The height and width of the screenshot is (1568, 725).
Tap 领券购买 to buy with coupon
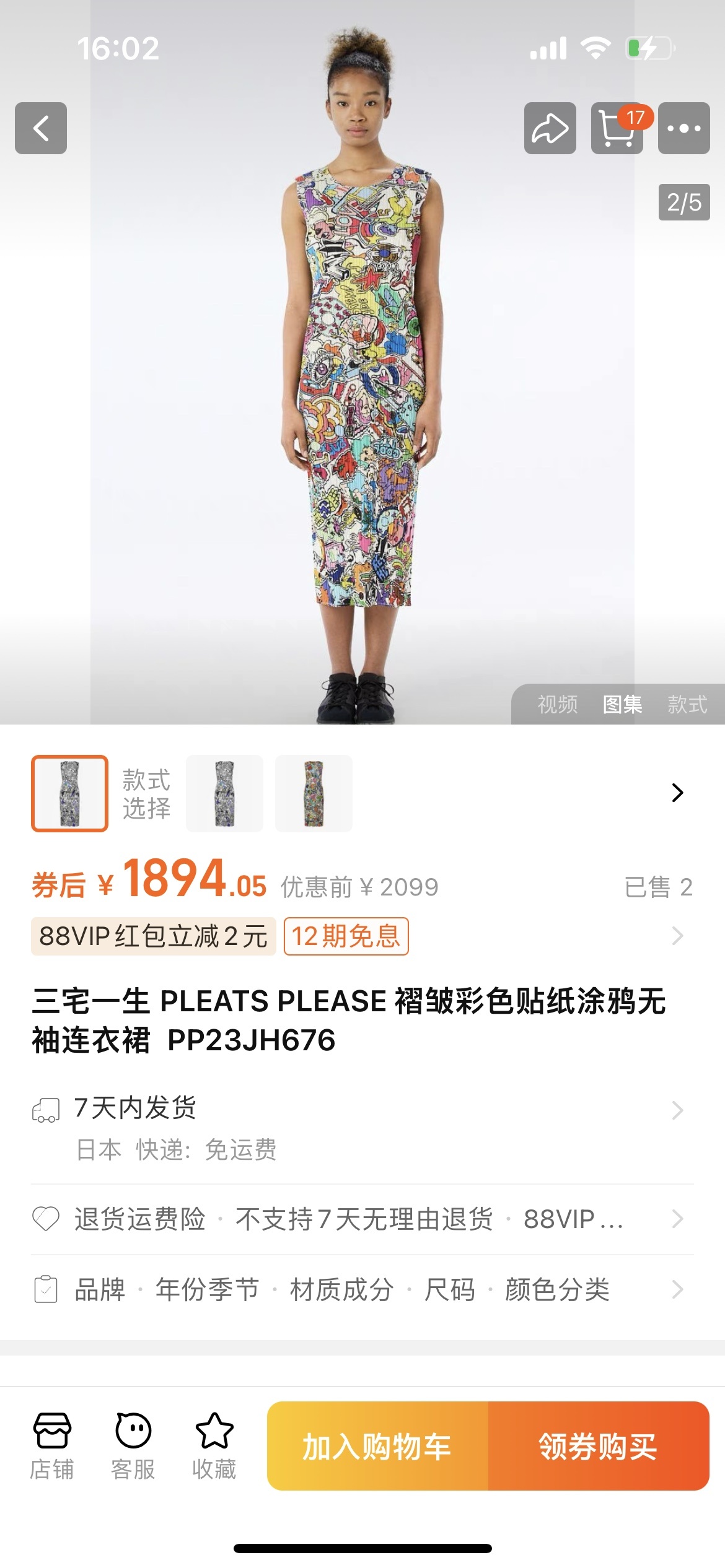pos(598,1446)
